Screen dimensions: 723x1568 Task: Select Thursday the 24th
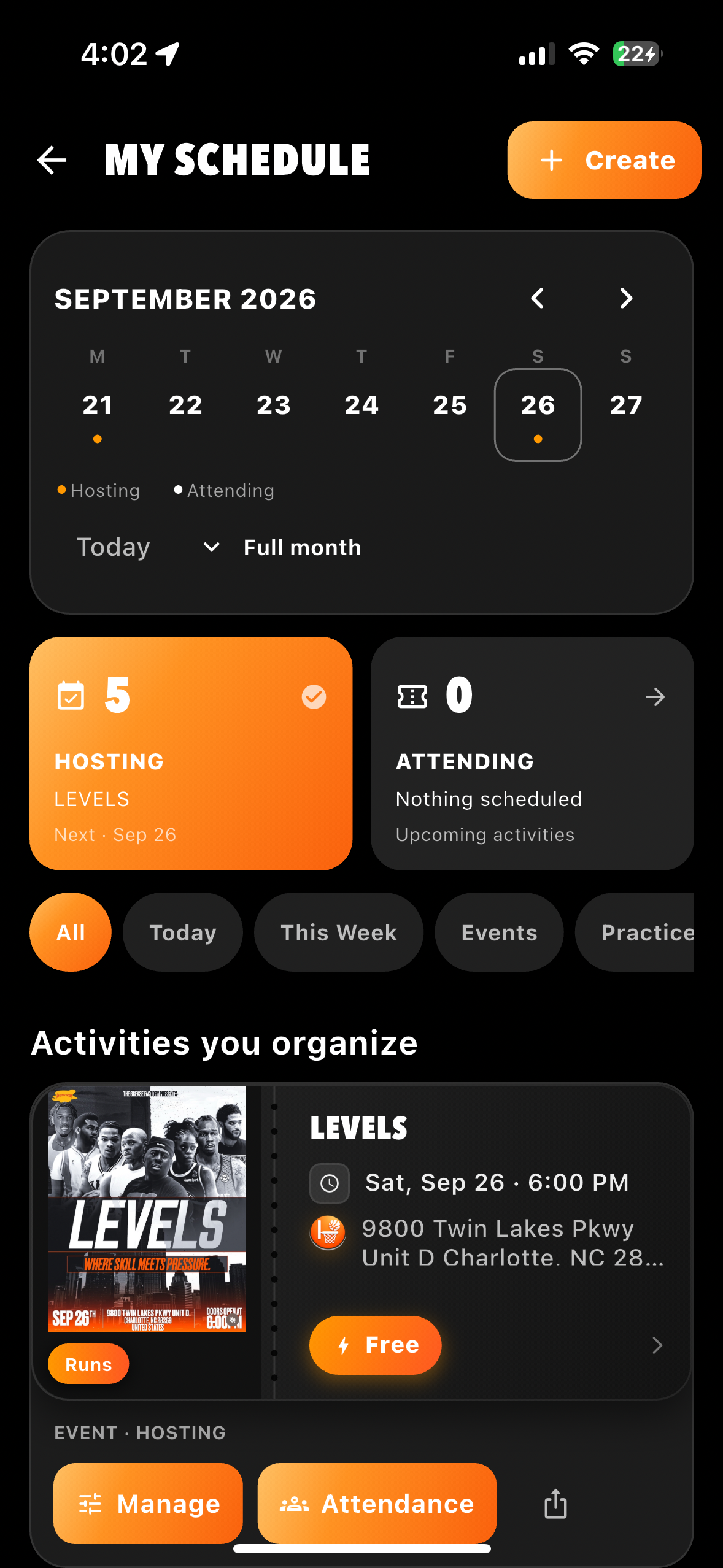coord(361,414)
